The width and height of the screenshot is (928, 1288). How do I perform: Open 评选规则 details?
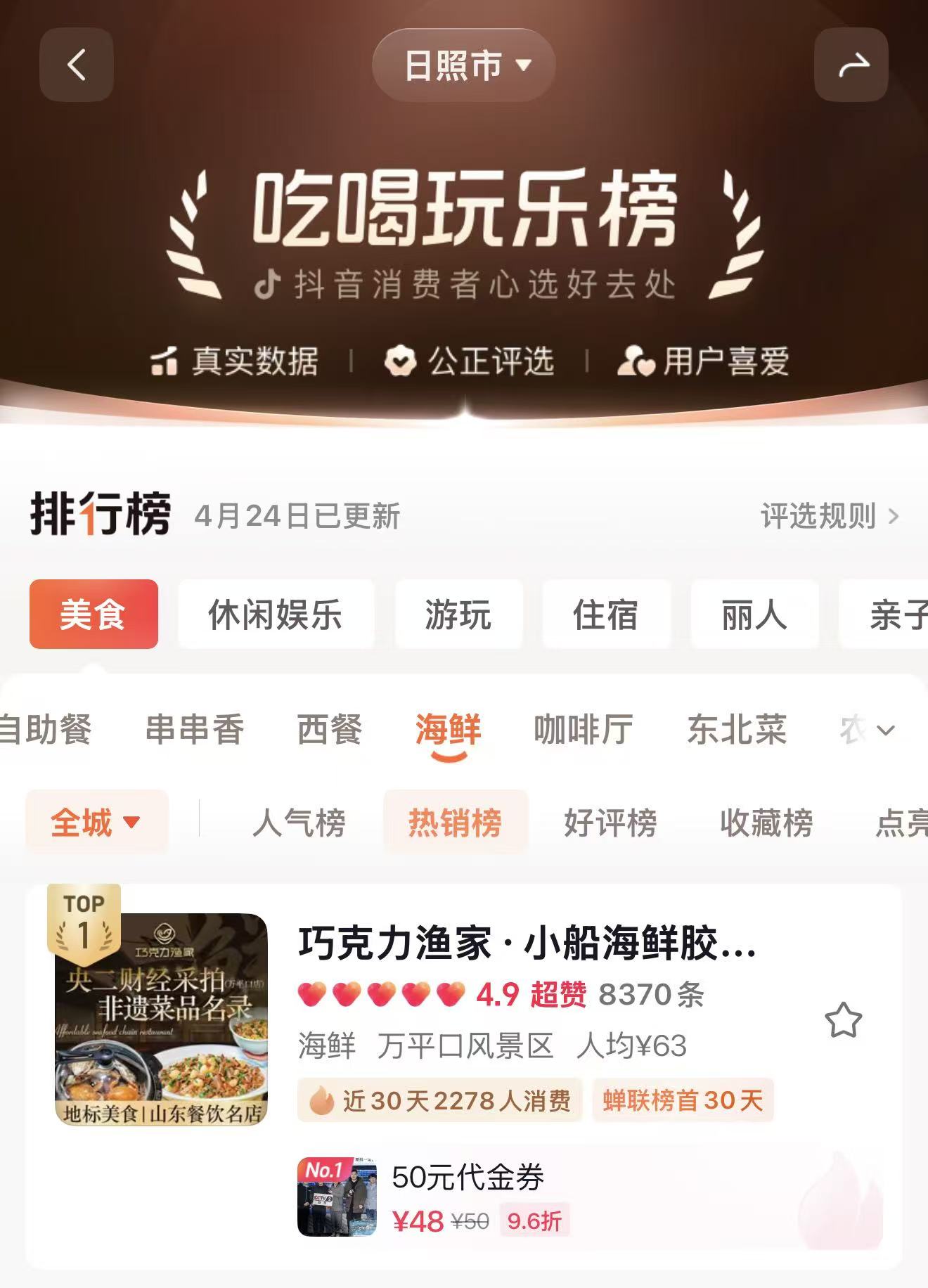click(x=830, y=516)
